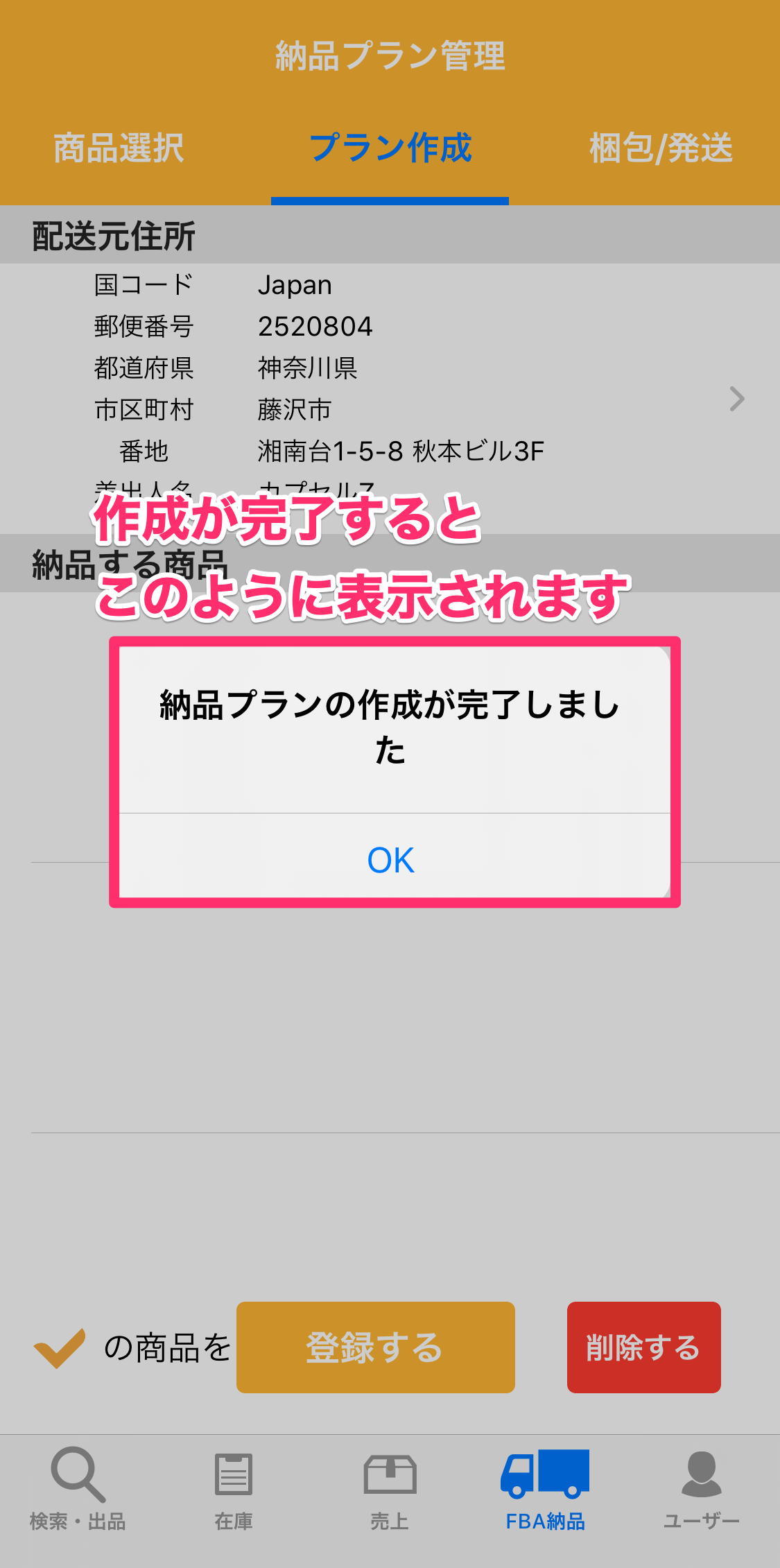780x1568 pixels.
Task: Select the プラン作成 tab
Action: (x=390, y=148)
